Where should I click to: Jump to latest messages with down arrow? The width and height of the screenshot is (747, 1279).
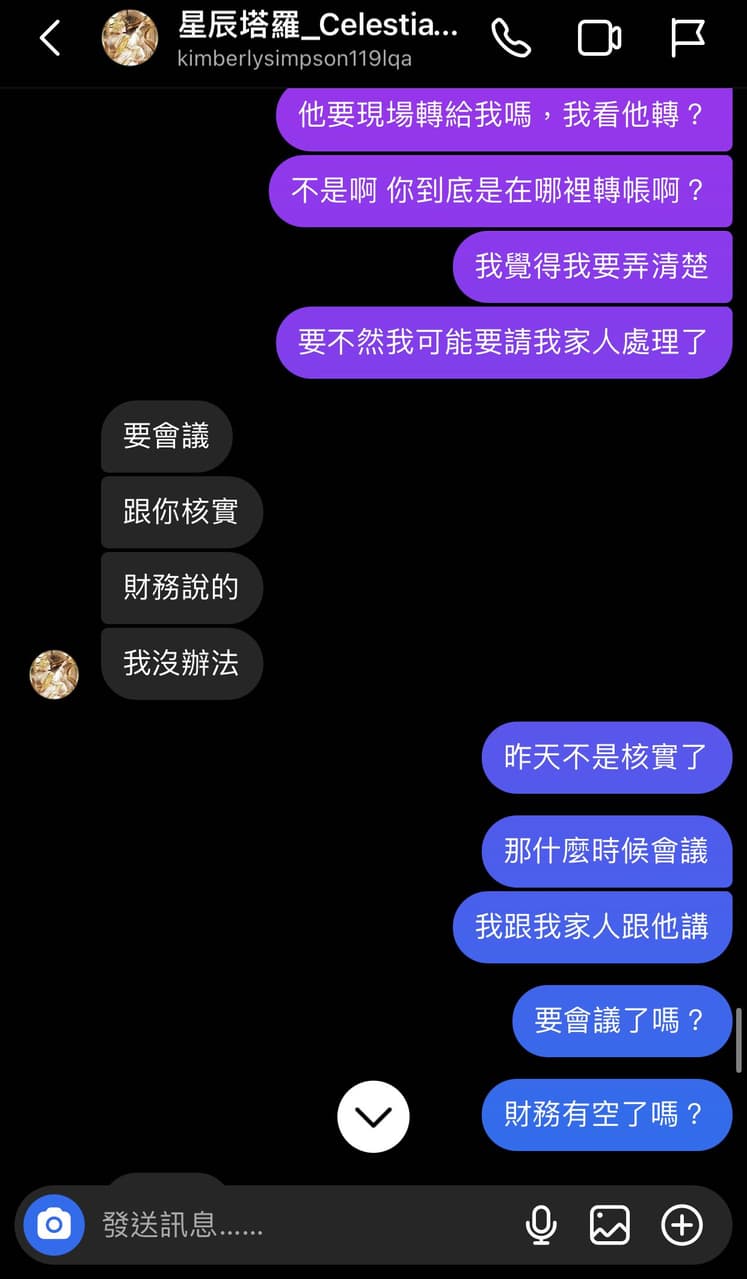coord(373,1117)
